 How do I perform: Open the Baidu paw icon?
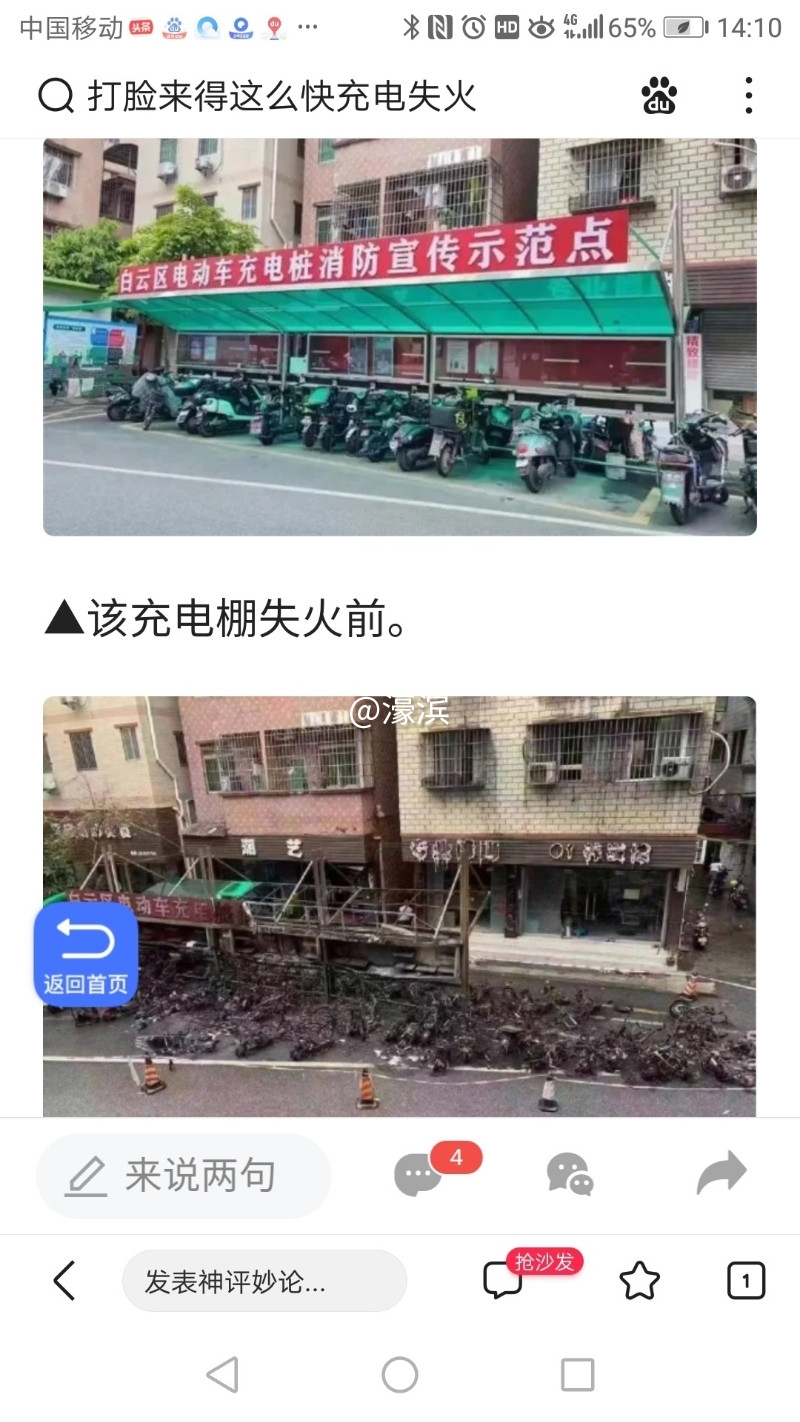[659, 96]
